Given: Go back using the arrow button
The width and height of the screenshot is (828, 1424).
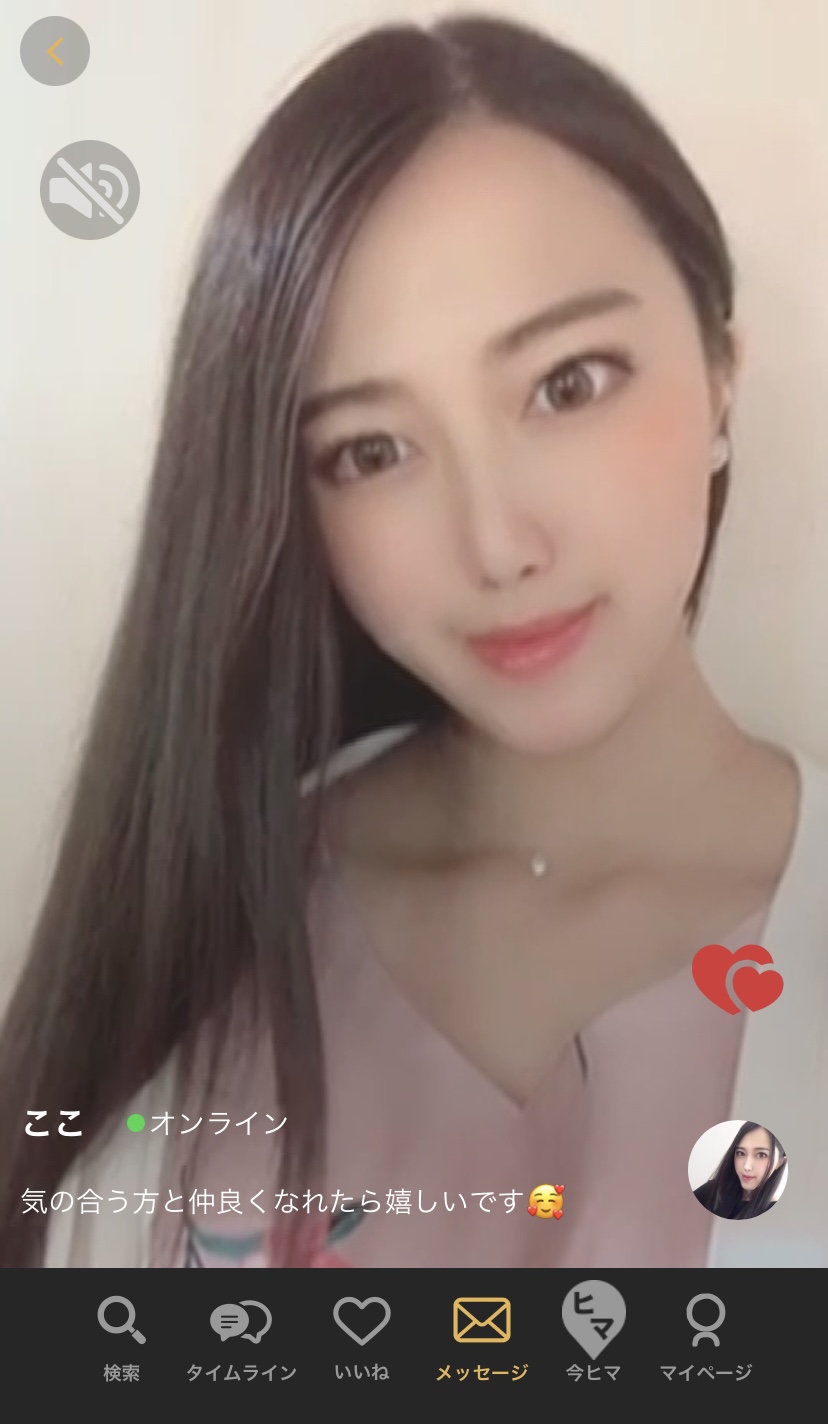Looking at the screenshot, I should 55,51.
